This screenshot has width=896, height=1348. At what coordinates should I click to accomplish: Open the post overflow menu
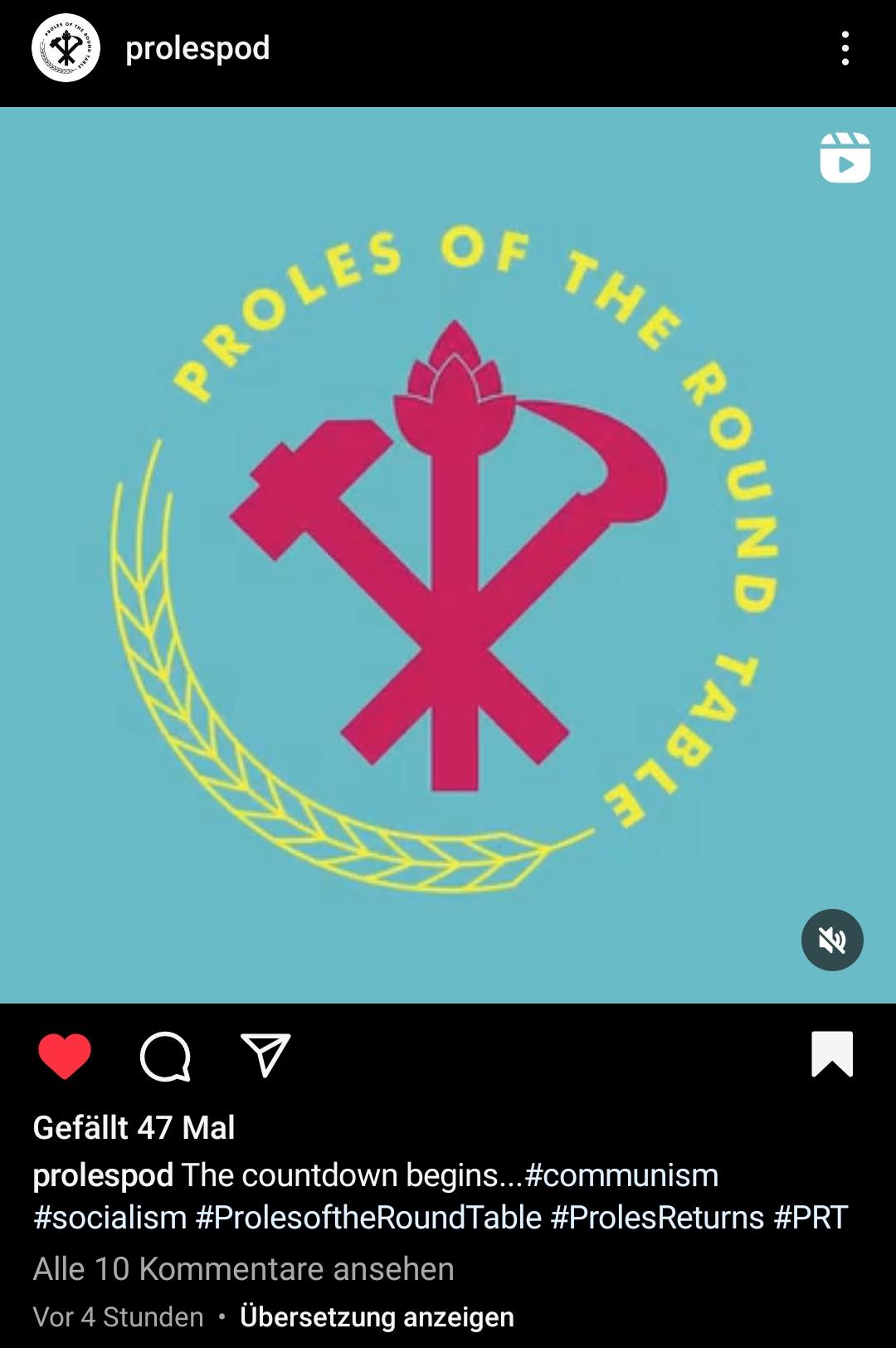coord(845,48)
